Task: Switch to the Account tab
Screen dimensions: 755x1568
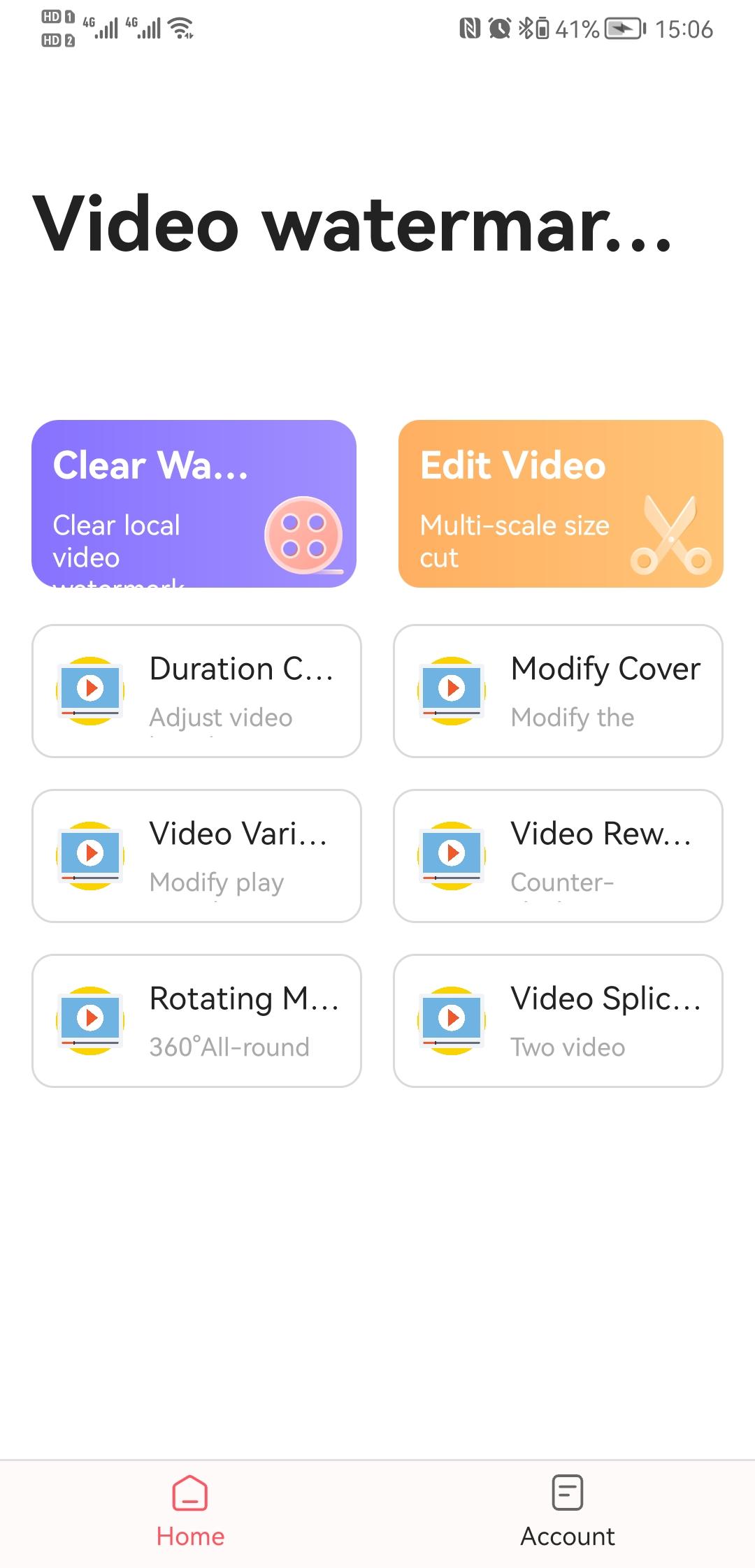Action: [x=567, y=1512]
